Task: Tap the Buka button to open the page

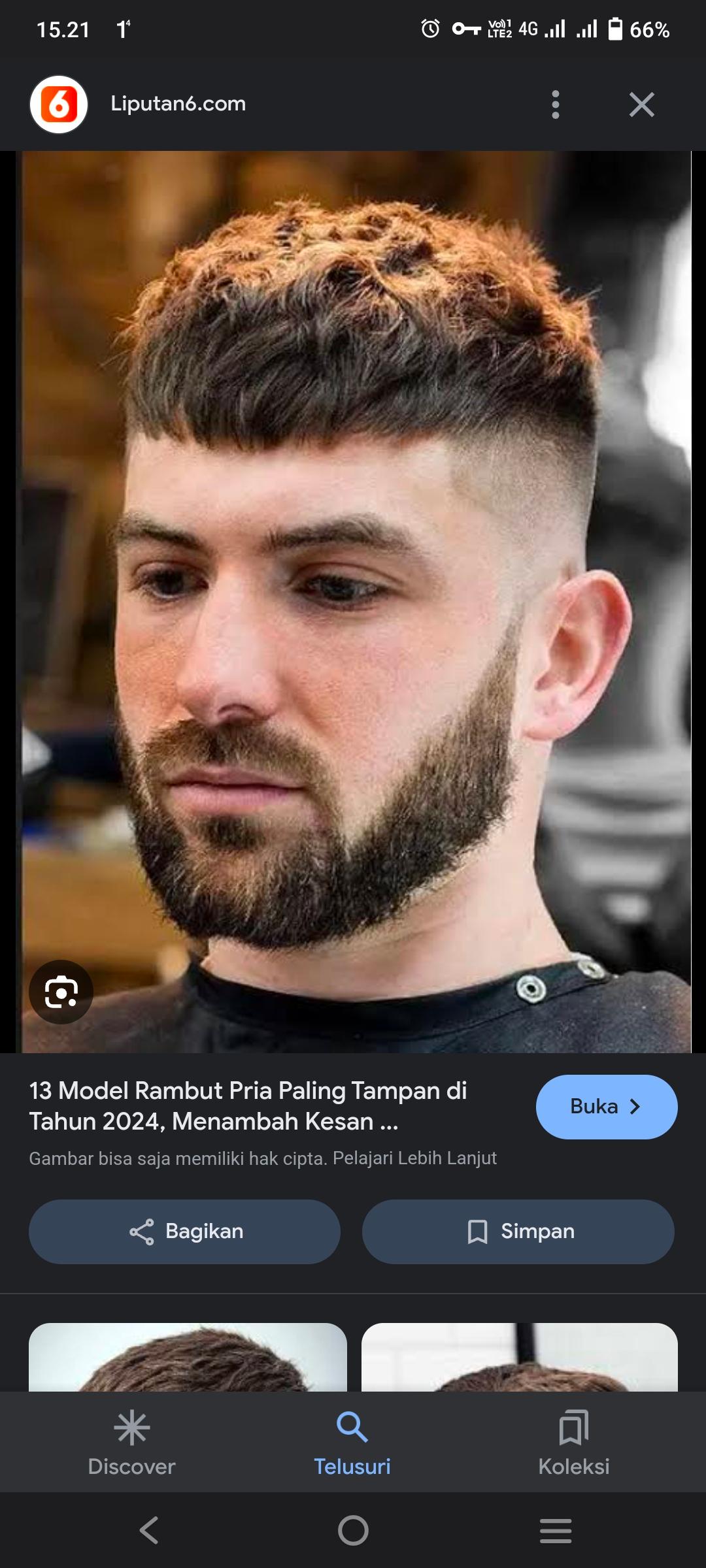Action: (606, 1107)
